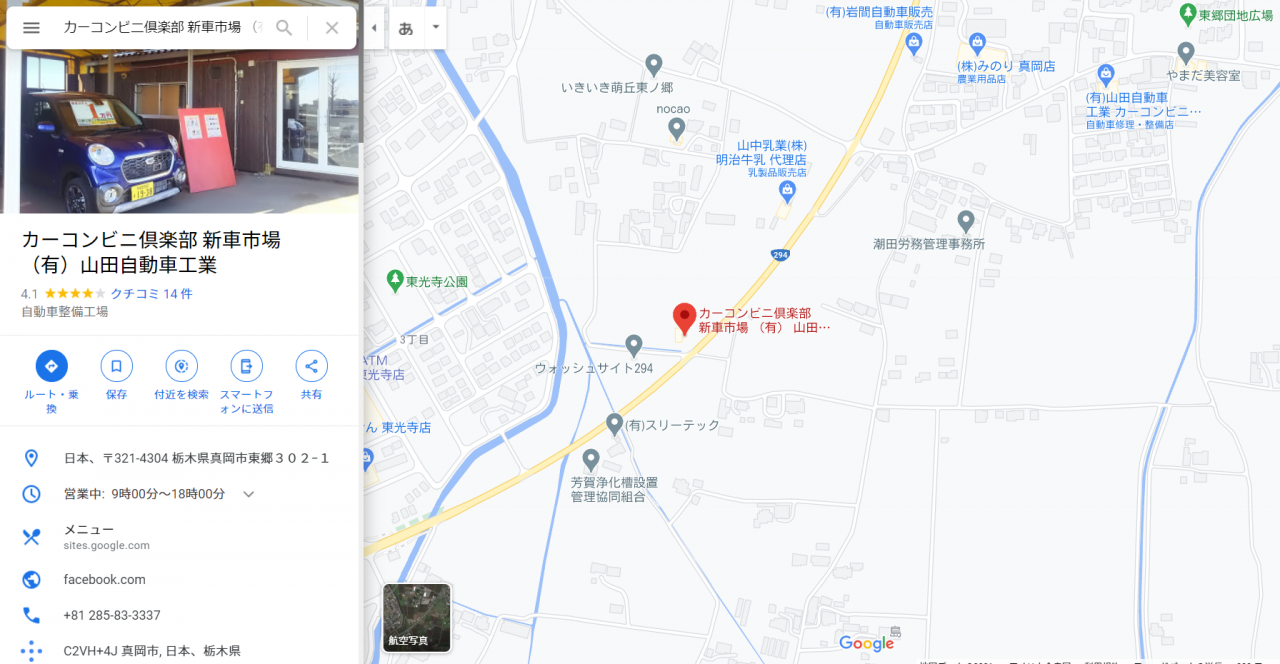Share this place with 共有

(311, 366)
